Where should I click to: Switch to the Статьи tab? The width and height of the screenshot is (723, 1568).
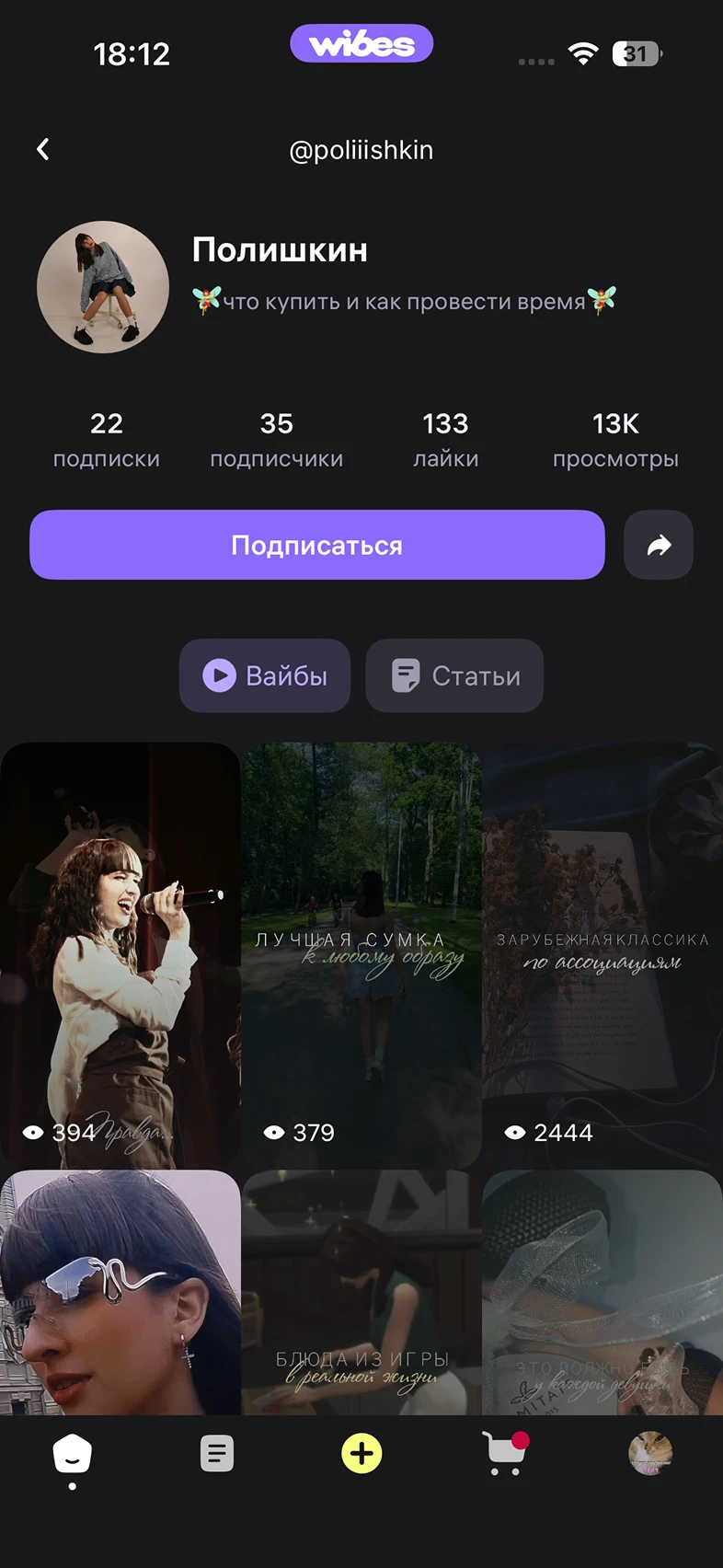[454, 675]
